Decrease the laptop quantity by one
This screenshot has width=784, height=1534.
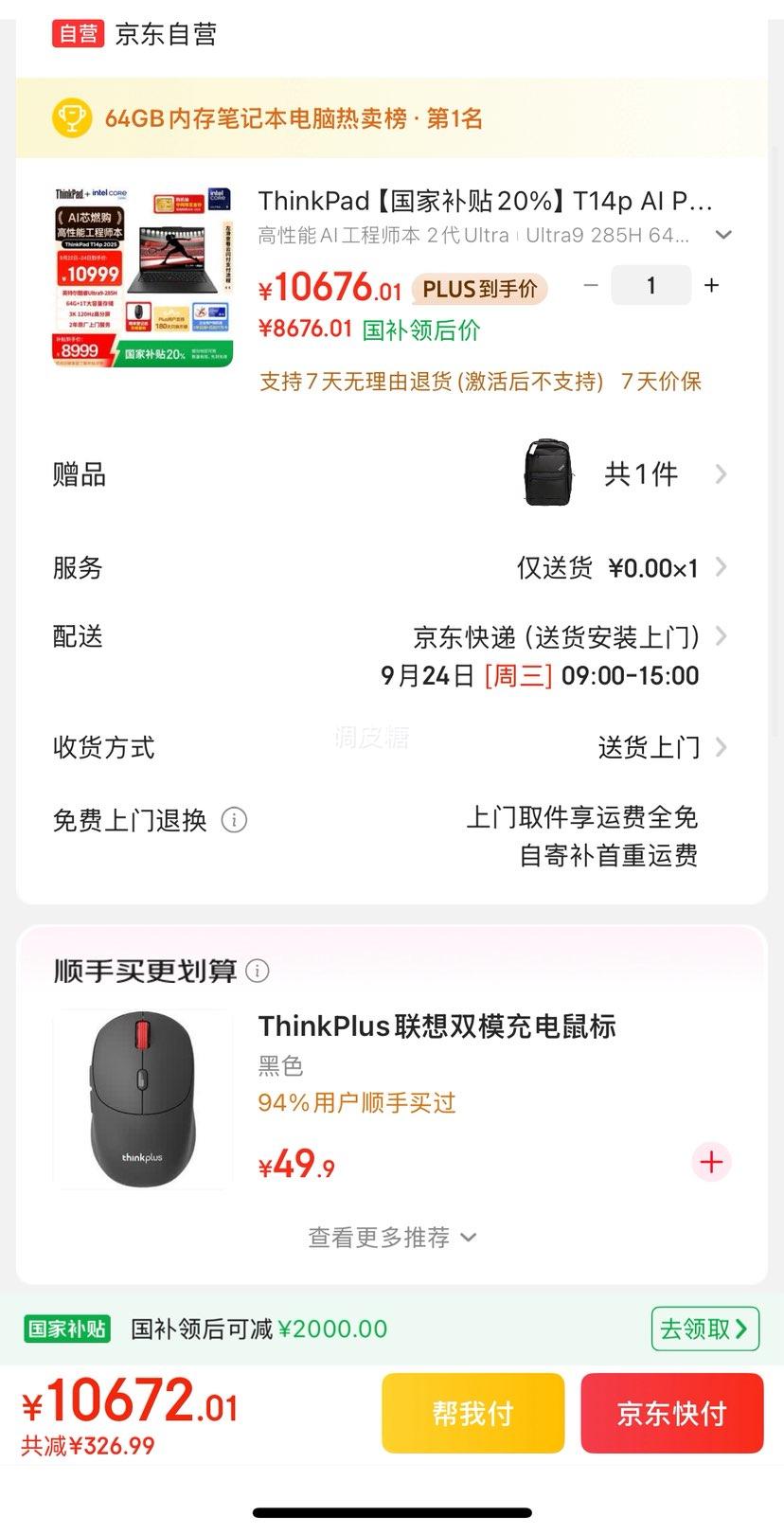(591, 285)
